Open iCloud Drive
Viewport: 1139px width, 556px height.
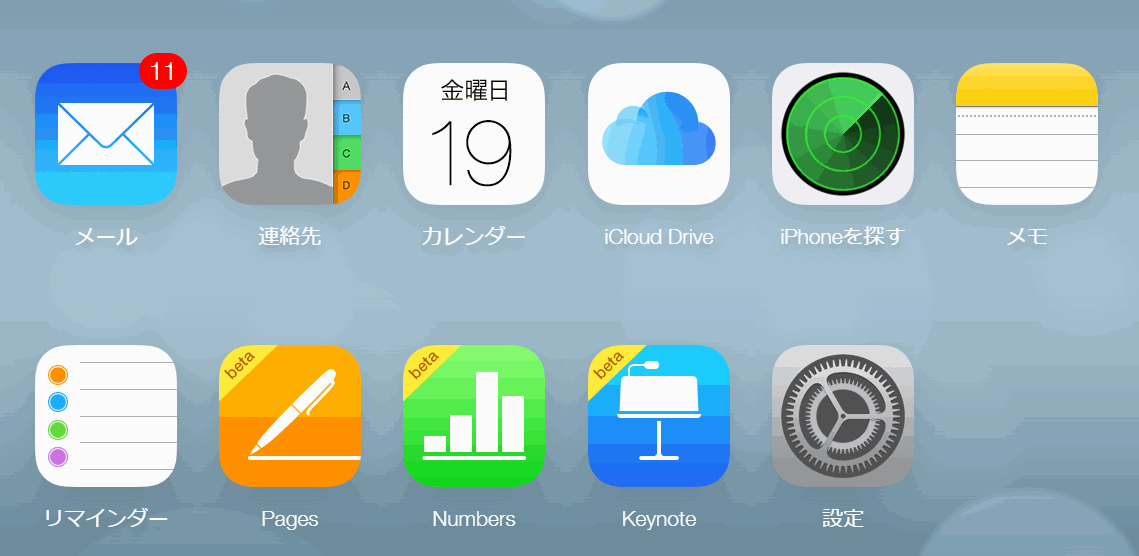658,134
